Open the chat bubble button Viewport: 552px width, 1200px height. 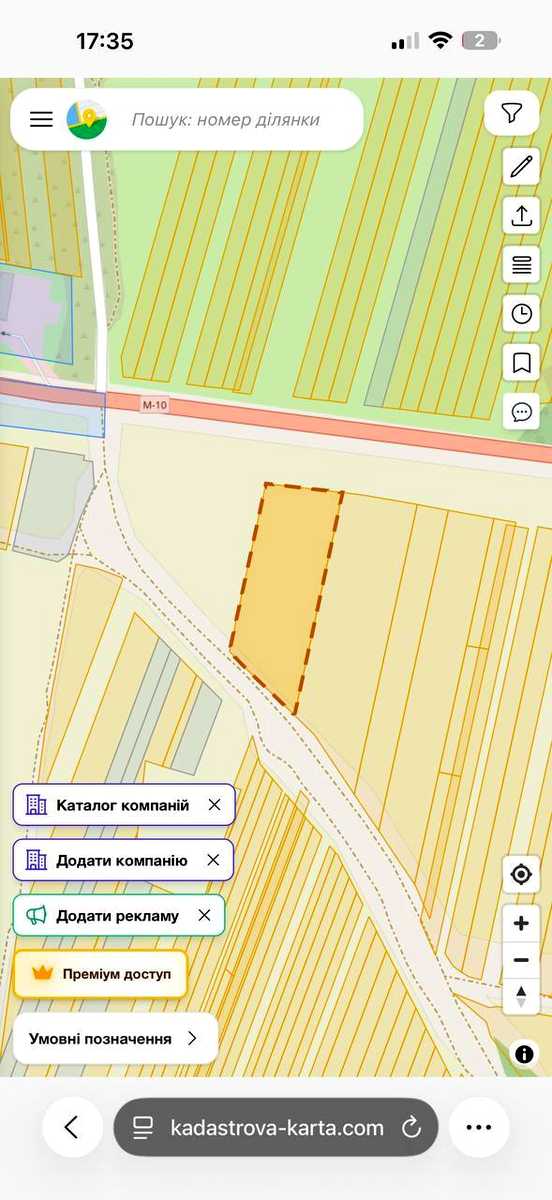click(x=521, y=412)
